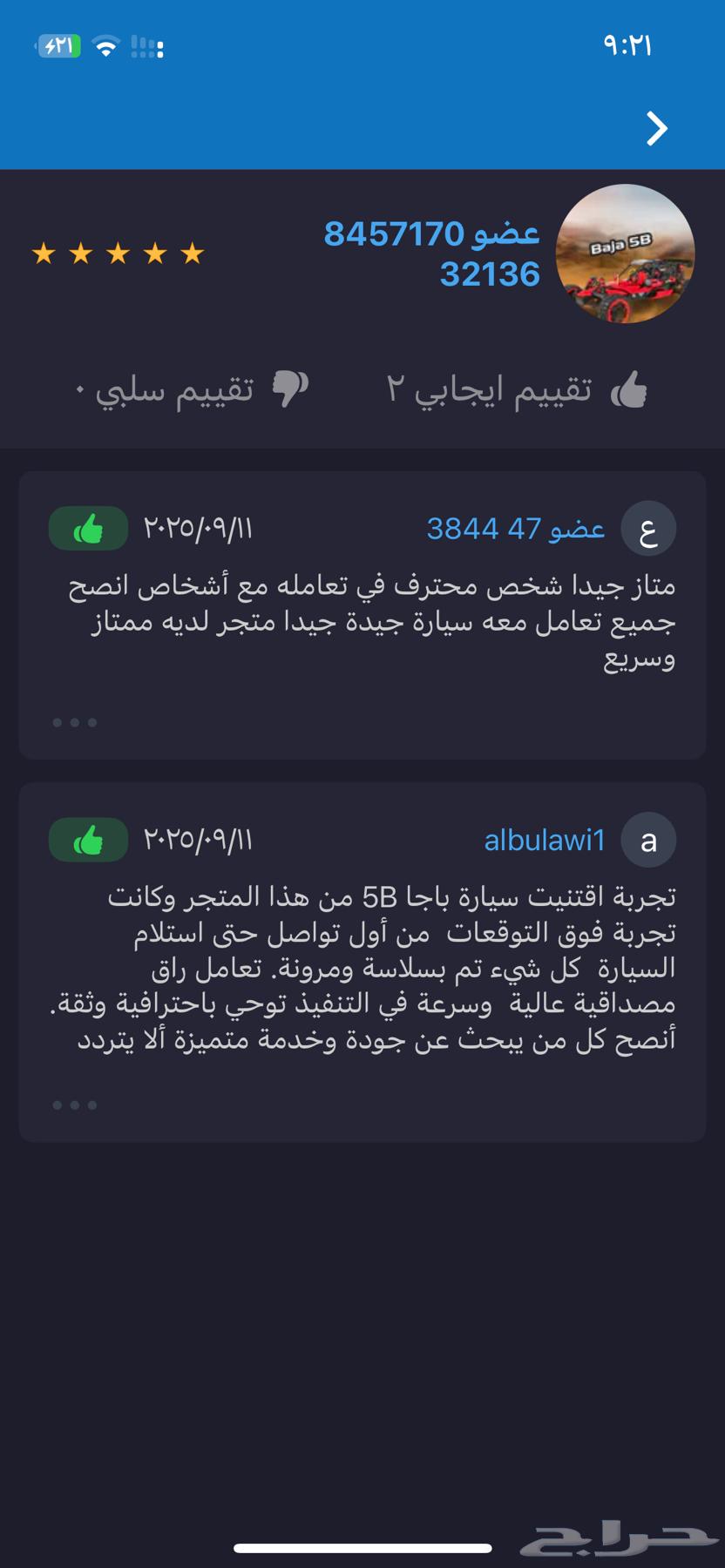Click the thumbs-down icon beside تقييم سلبي
This screenshot has height=1568, width=725.
point(292,389)
